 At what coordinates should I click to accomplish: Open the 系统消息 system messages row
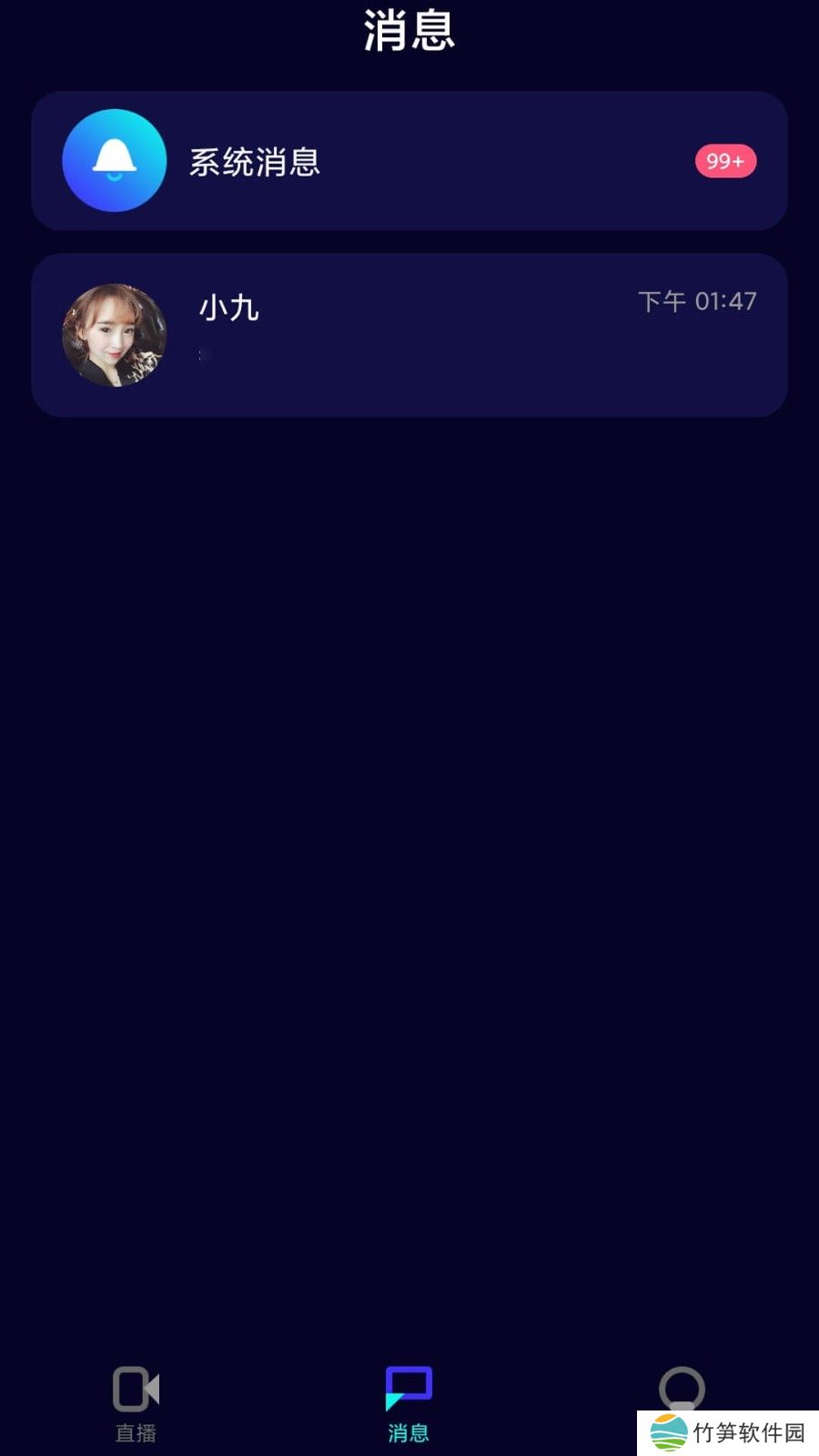409,161
